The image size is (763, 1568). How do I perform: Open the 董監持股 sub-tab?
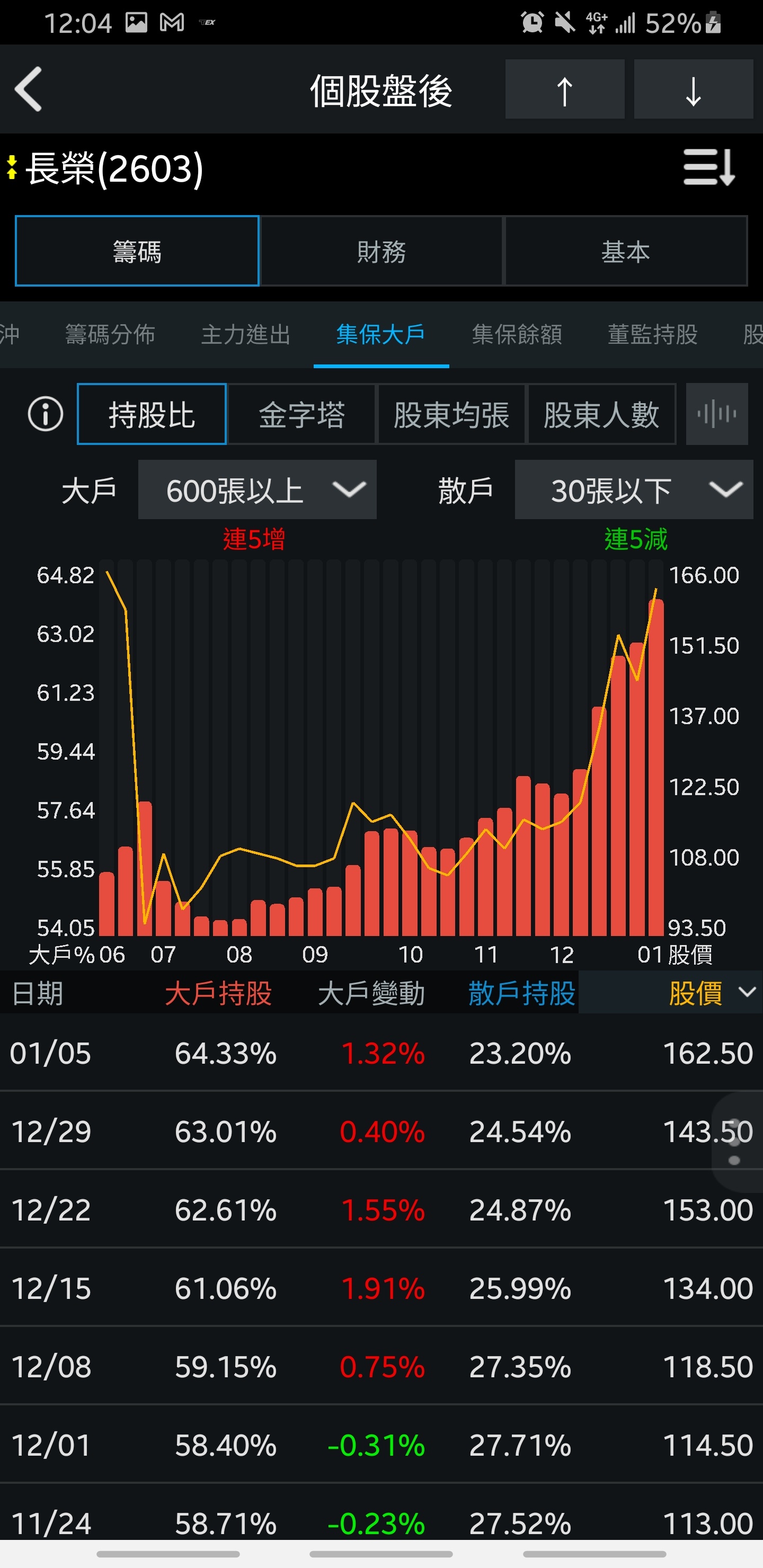(653, 334)
